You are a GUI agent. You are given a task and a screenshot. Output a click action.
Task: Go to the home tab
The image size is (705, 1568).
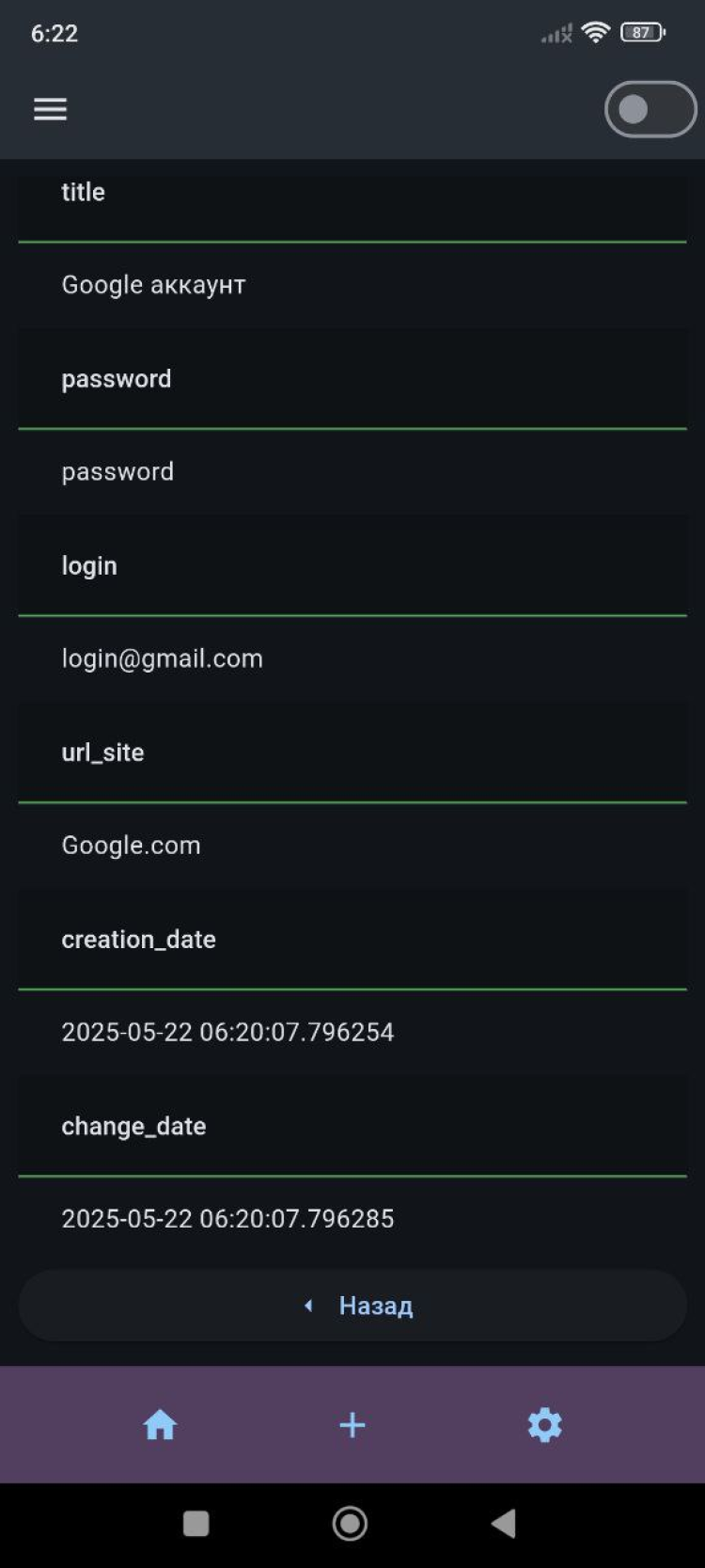[160, 1425]
